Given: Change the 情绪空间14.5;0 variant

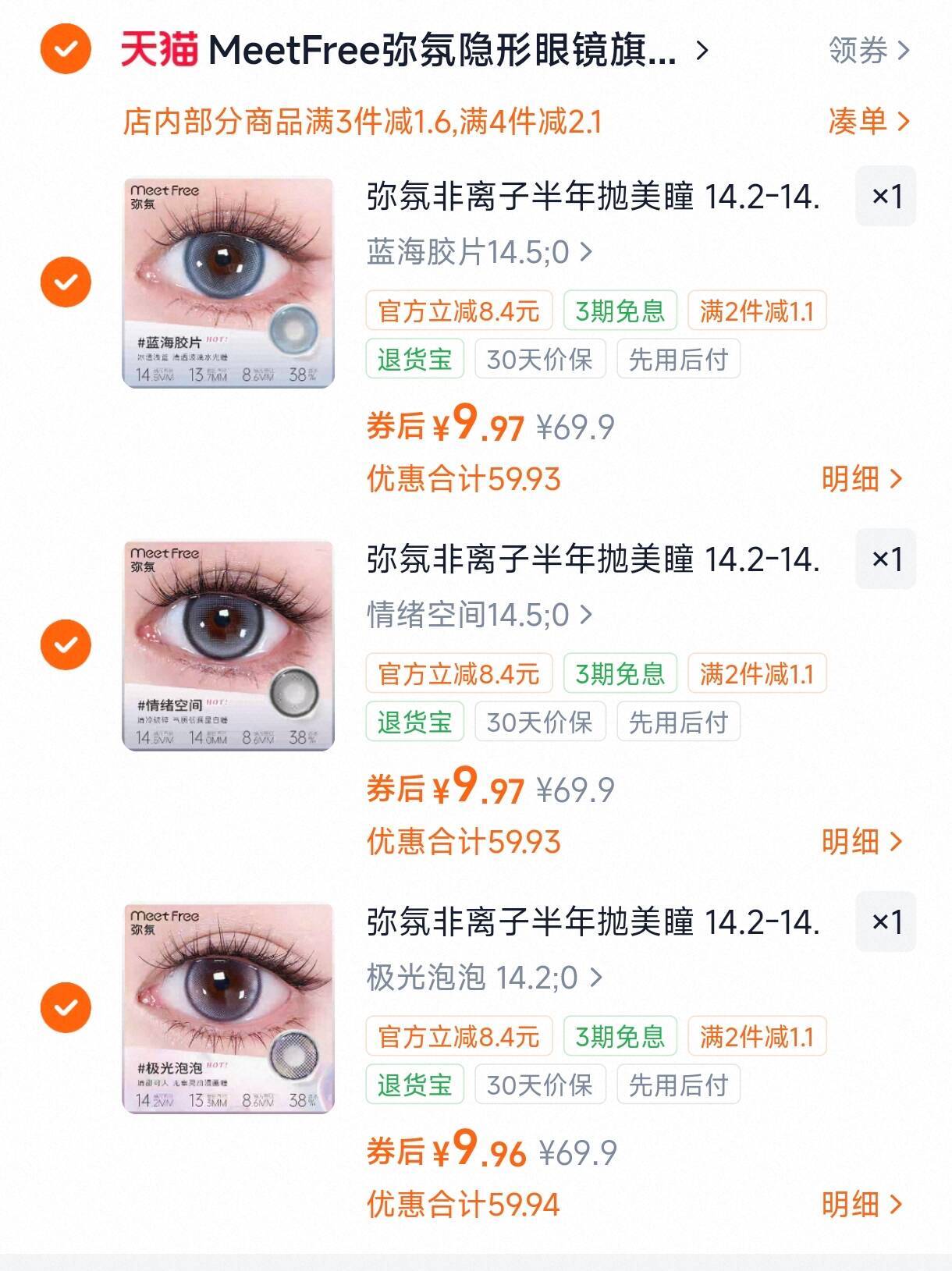Looking at the screenshot, I should point(478,616).
